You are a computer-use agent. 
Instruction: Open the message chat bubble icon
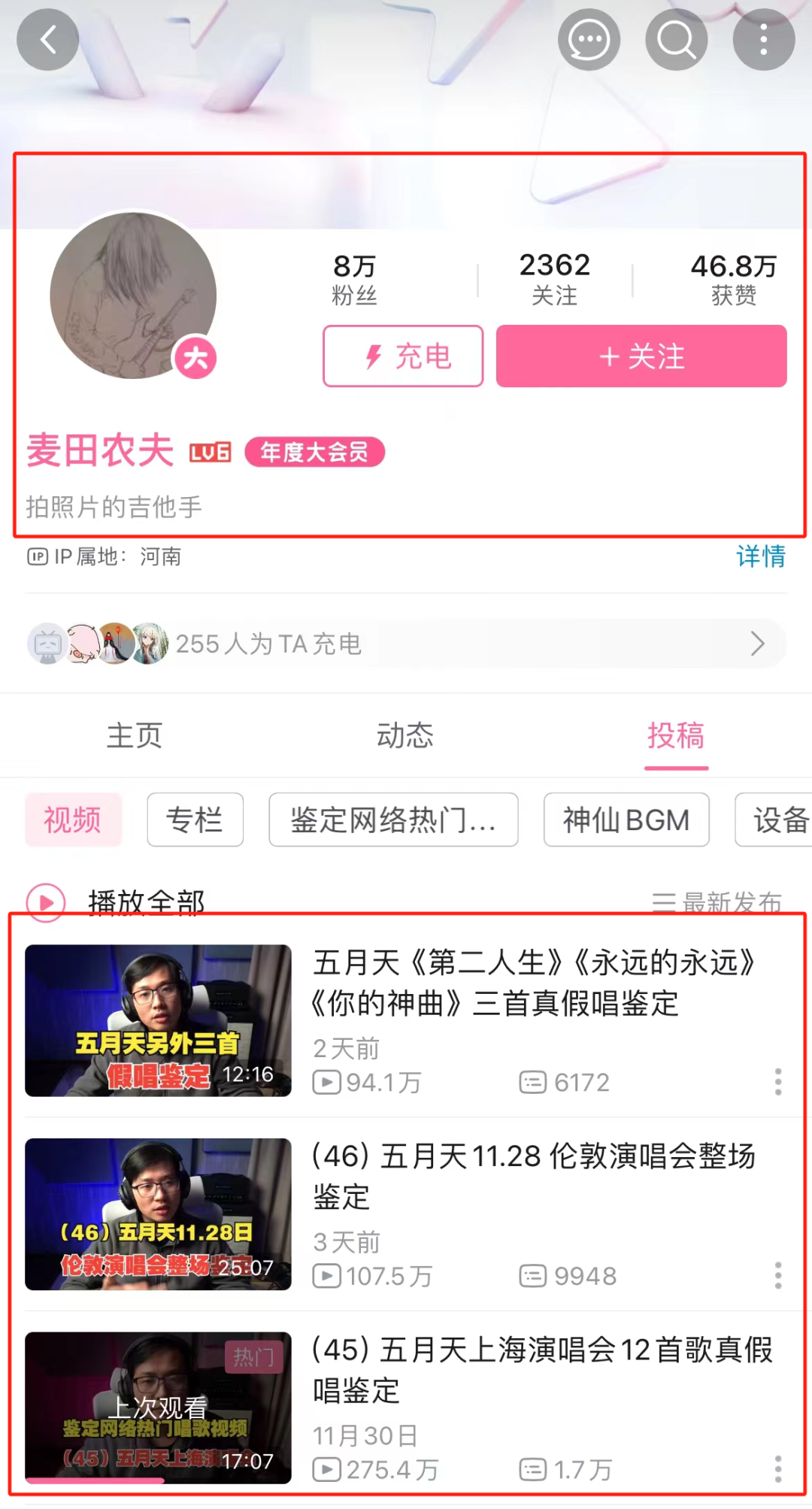pyautogui.click(x=589, y=40)
